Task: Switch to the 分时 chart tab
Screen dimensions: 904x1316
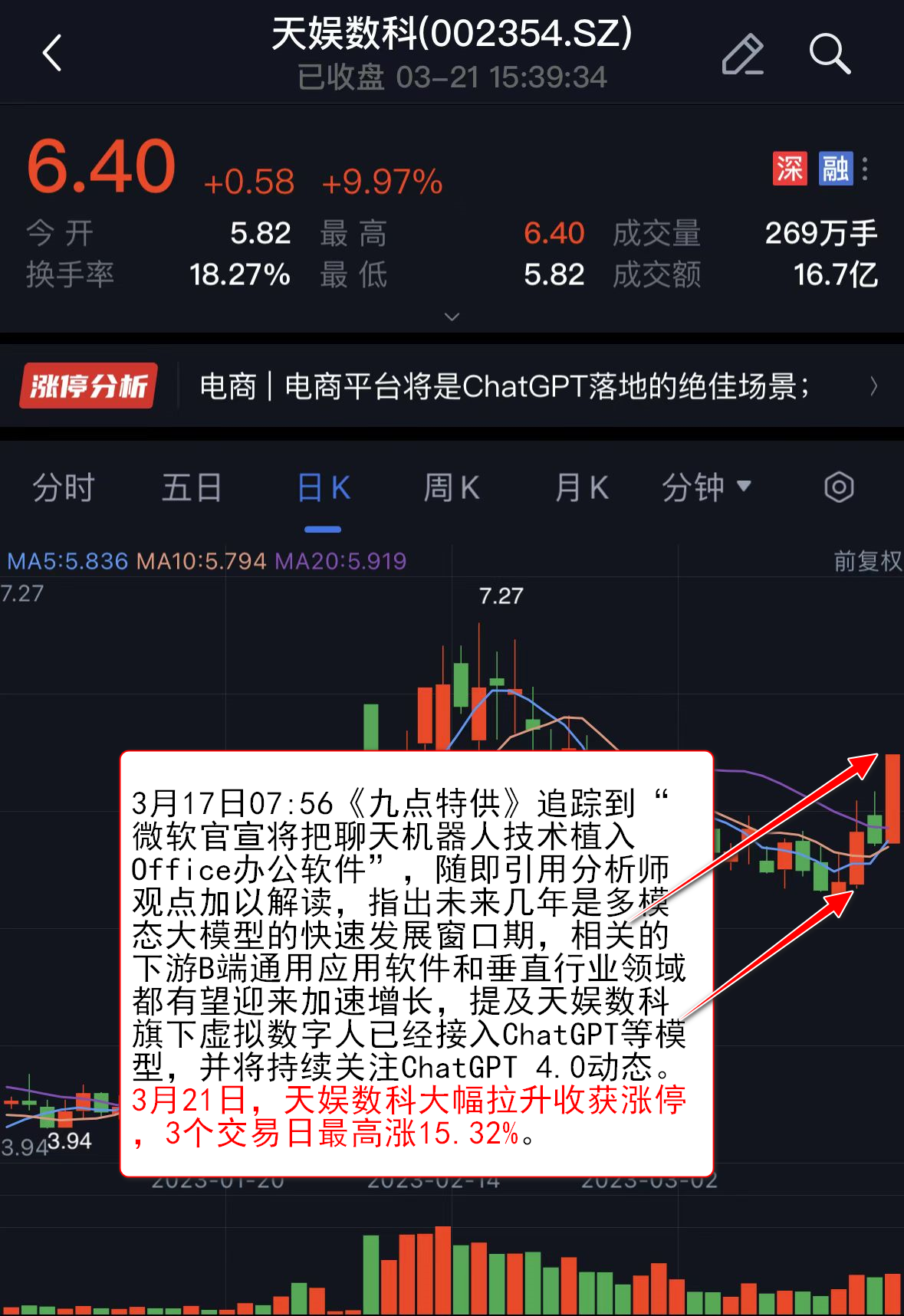Action: pyautogui.click(x=63, y=487)
